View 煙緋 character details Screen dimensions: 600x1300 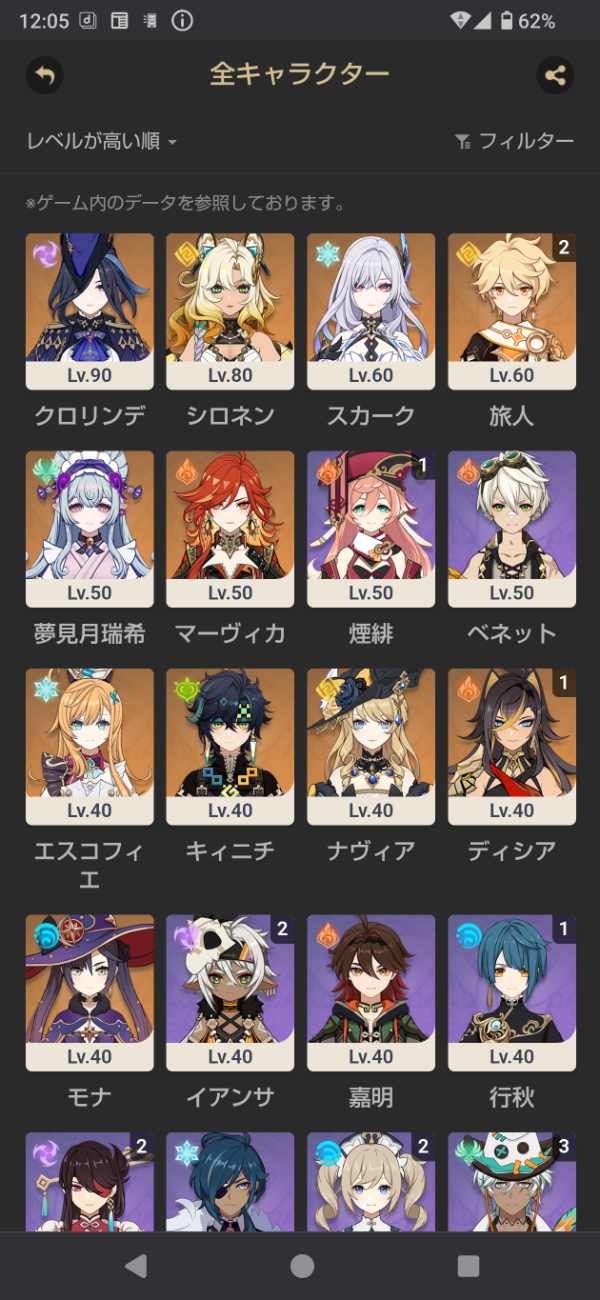[x=371, y=528]
